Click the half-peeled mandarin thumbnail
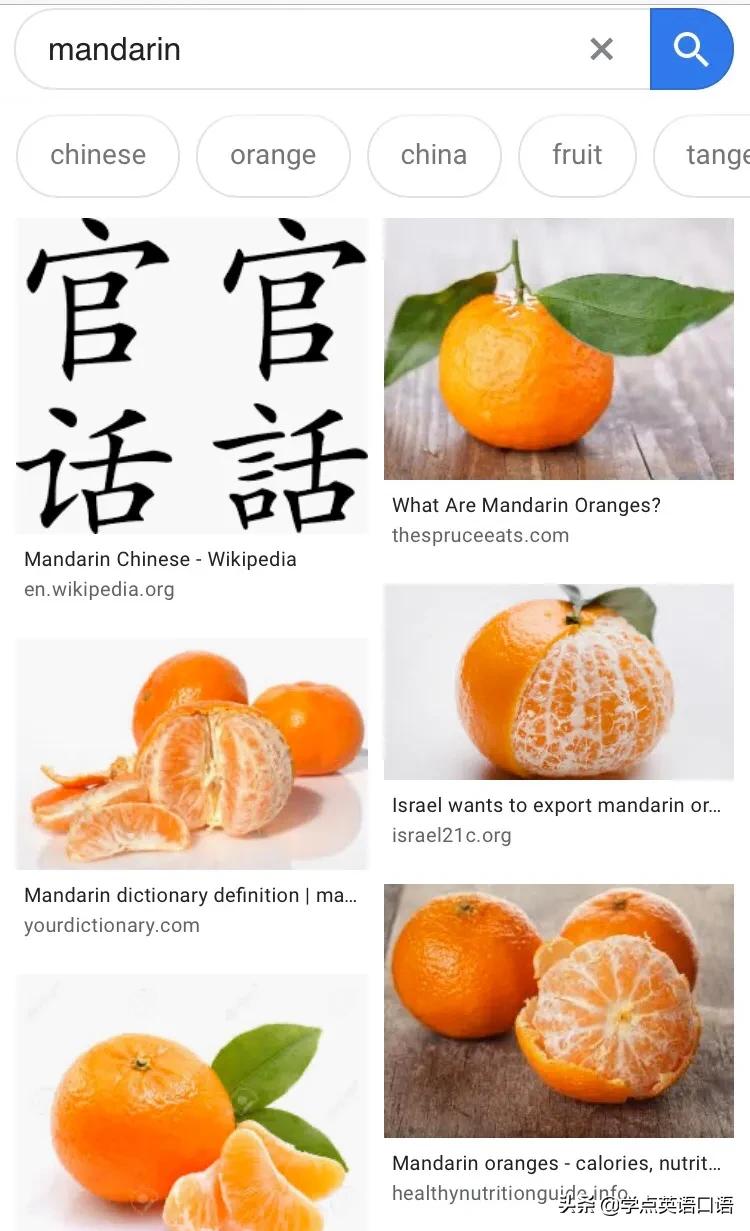 (x=559, y=682)
